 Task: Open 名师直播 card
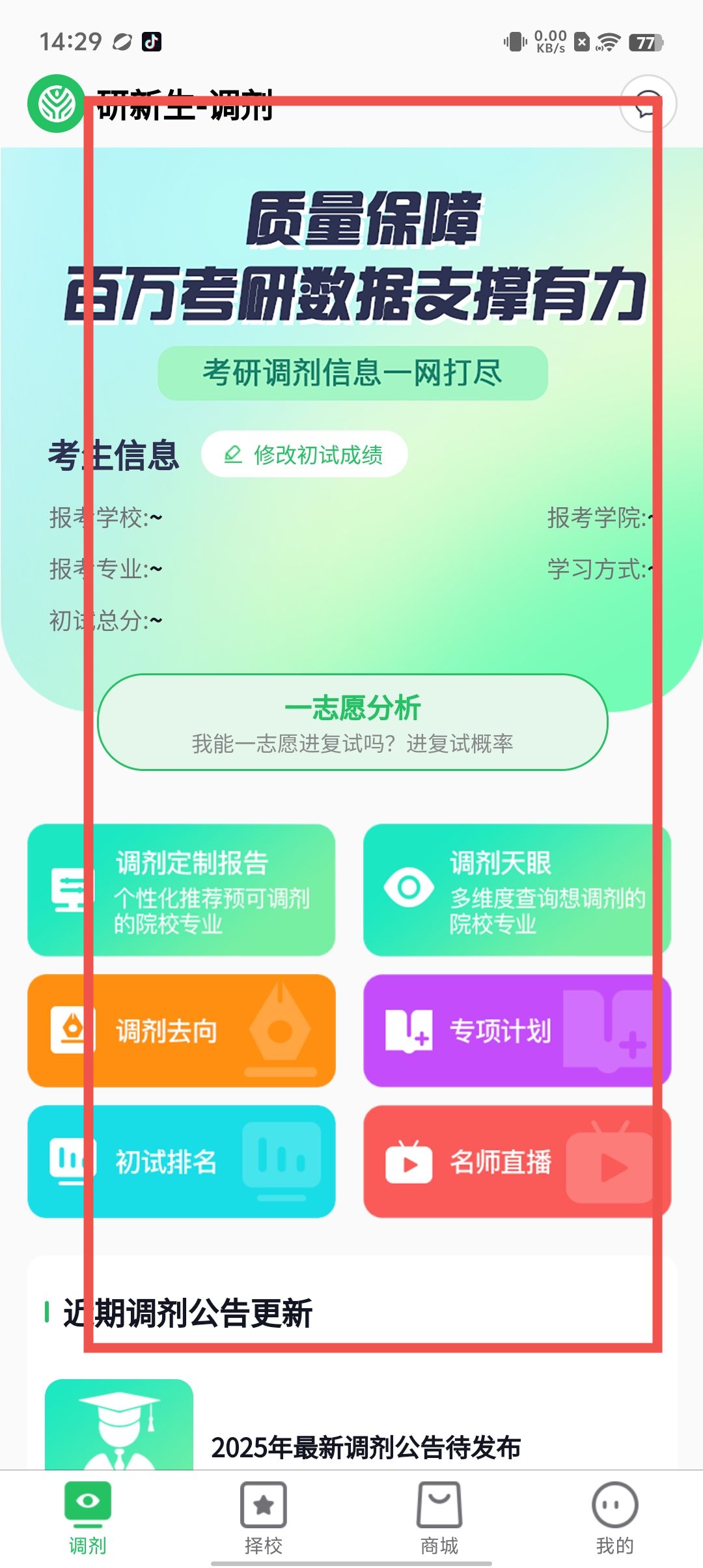pyautogui.click(x=516, y=1162)
